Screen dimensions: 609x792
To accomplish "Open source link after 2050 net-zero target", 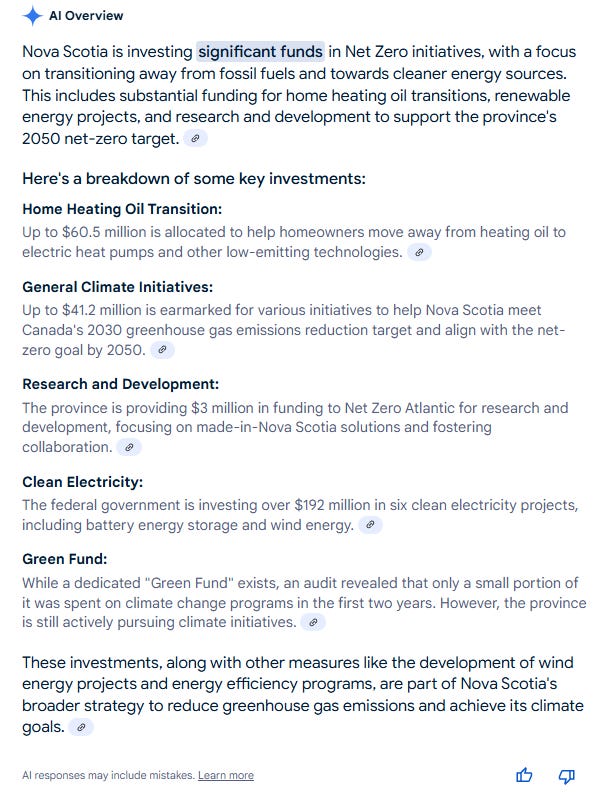I will click(196, 139).
